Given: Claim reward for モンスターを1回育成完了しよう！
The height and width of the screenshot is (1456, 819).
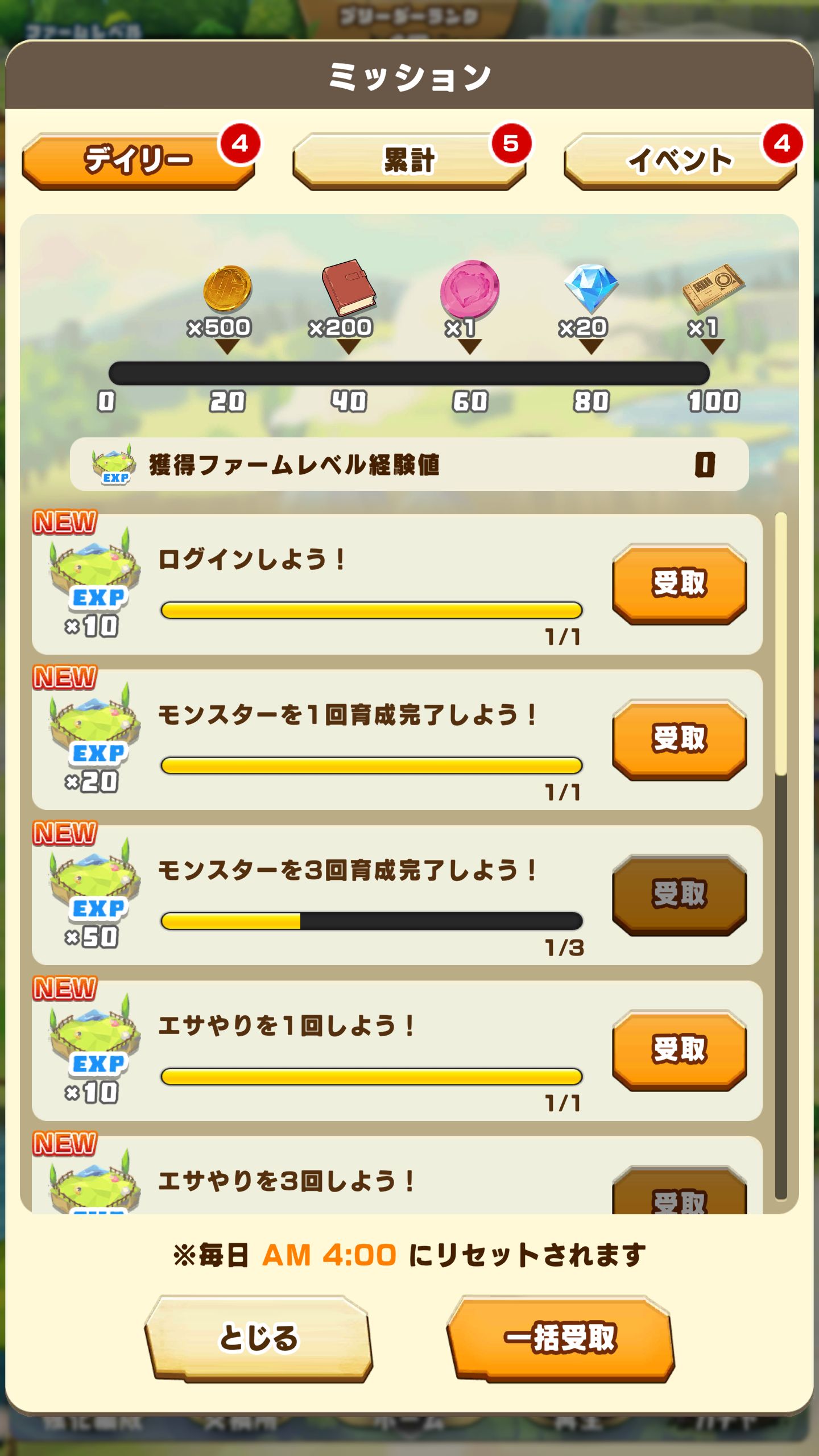Looking at the screenshot, I should click(x=679, y=739).
